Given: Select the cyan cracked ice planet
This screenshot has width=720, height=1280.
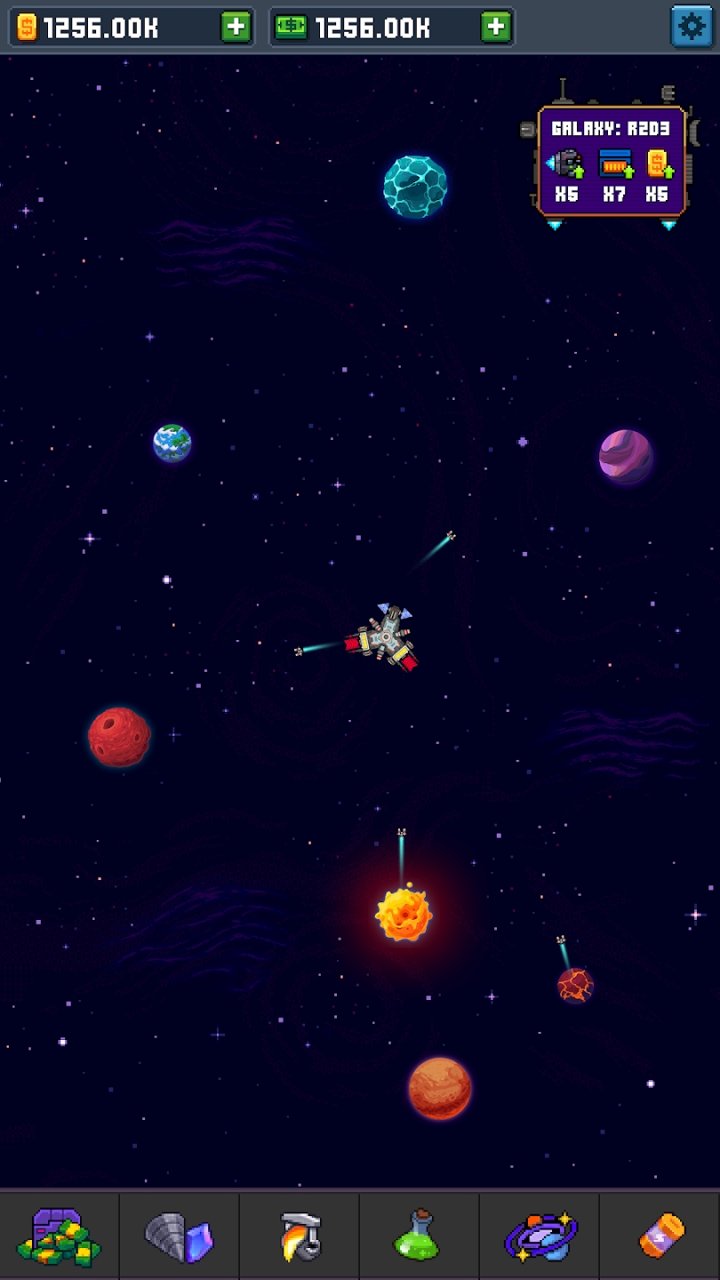Looking at the screenshot, I should tap(415, 186).
